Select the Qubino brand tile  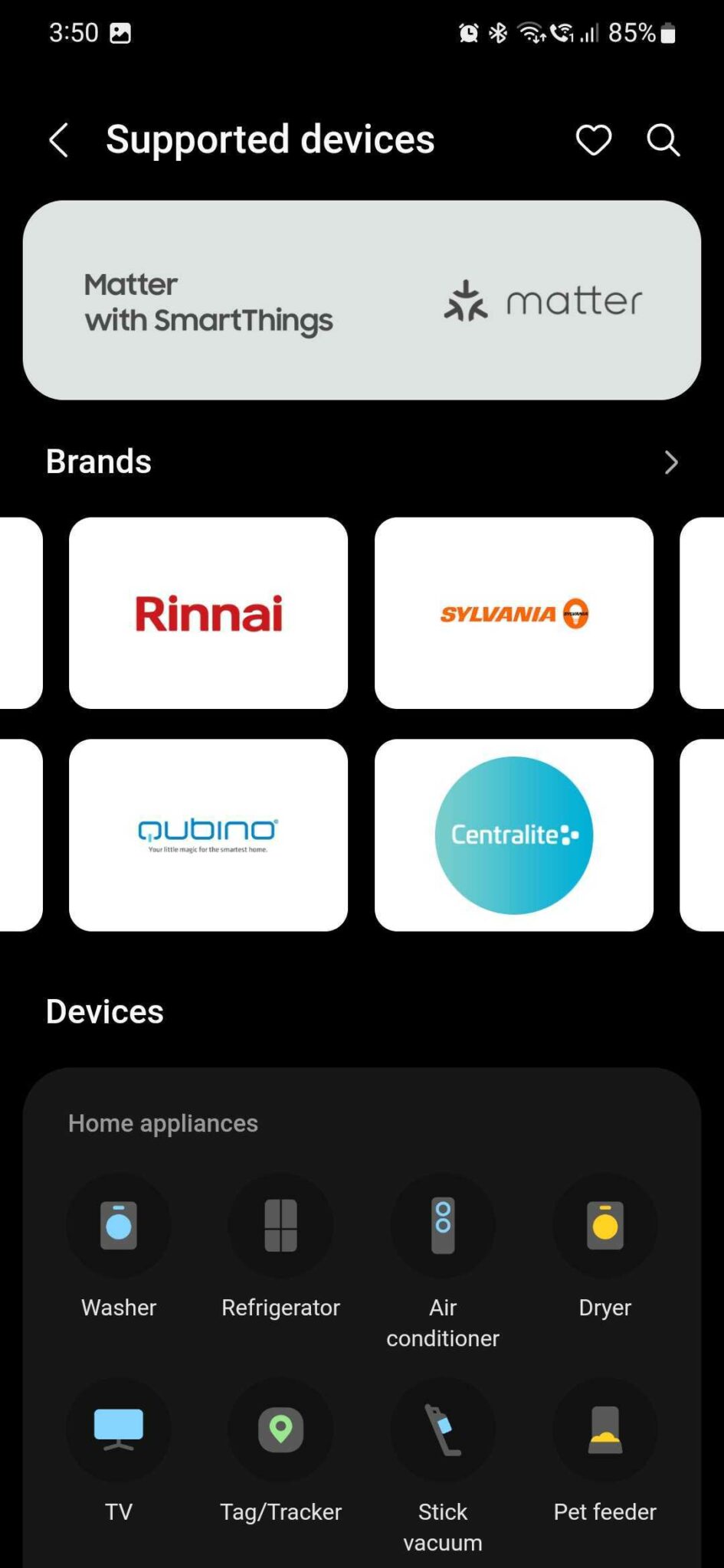click(x=208, y=835)
